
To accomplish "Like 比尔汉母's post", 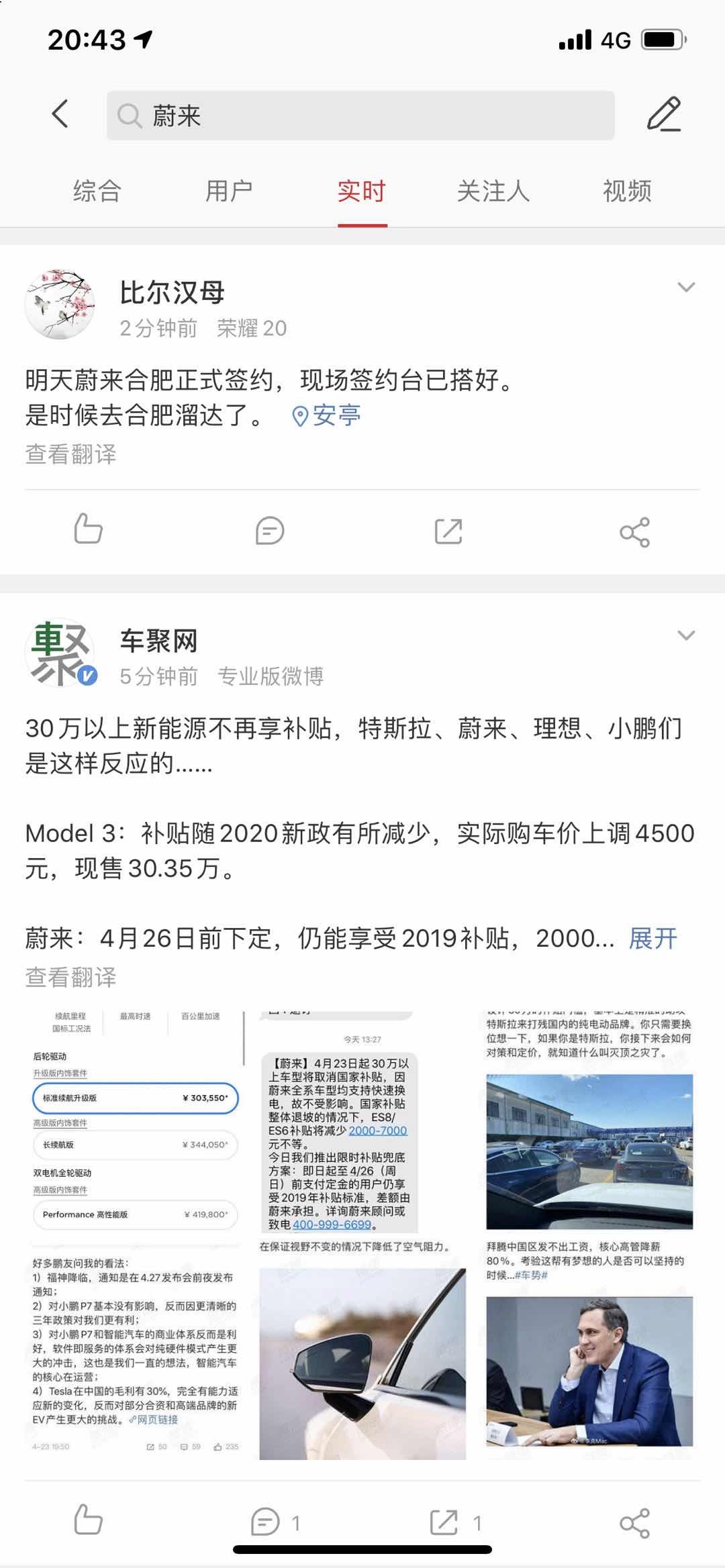I will [88, 530].
